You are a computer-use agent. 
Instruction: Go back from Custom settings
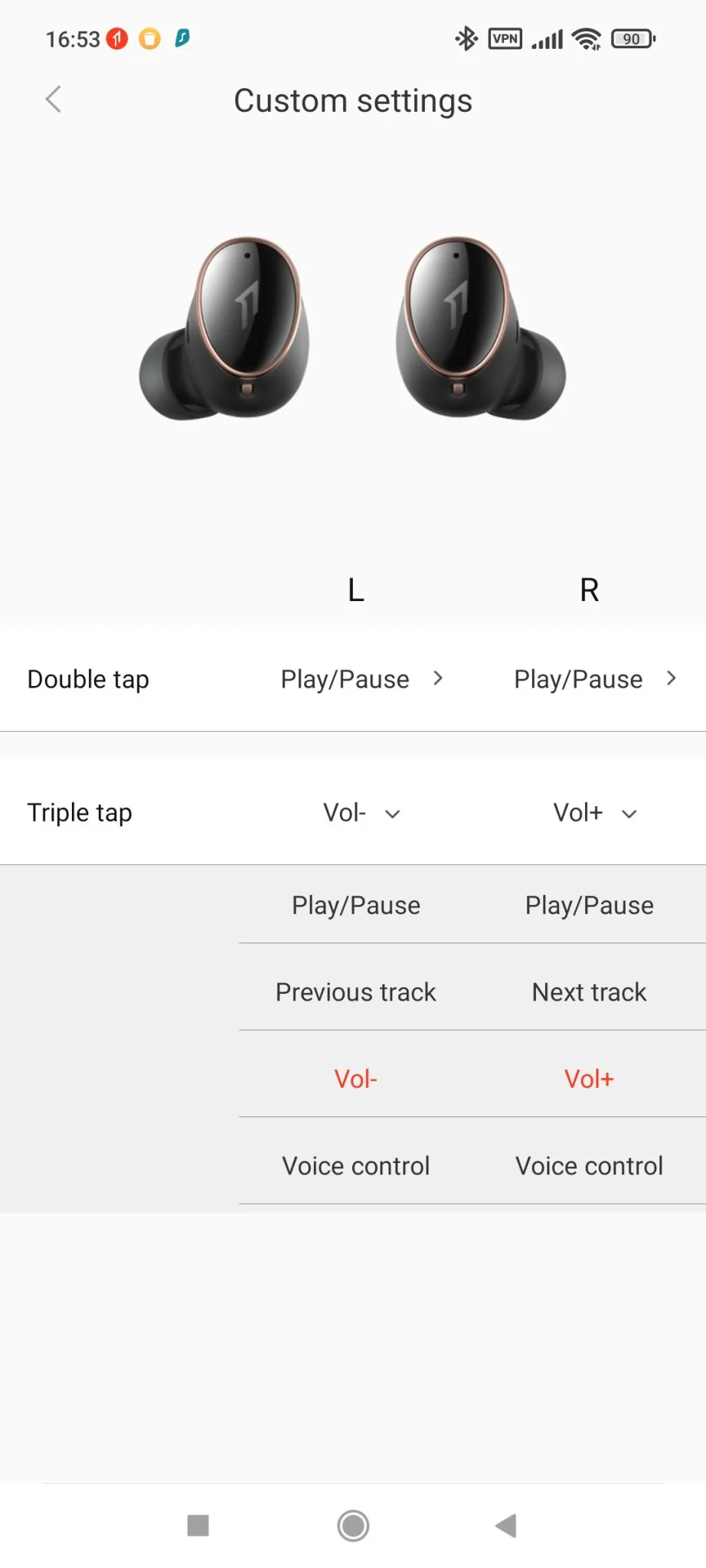point(53,100)
